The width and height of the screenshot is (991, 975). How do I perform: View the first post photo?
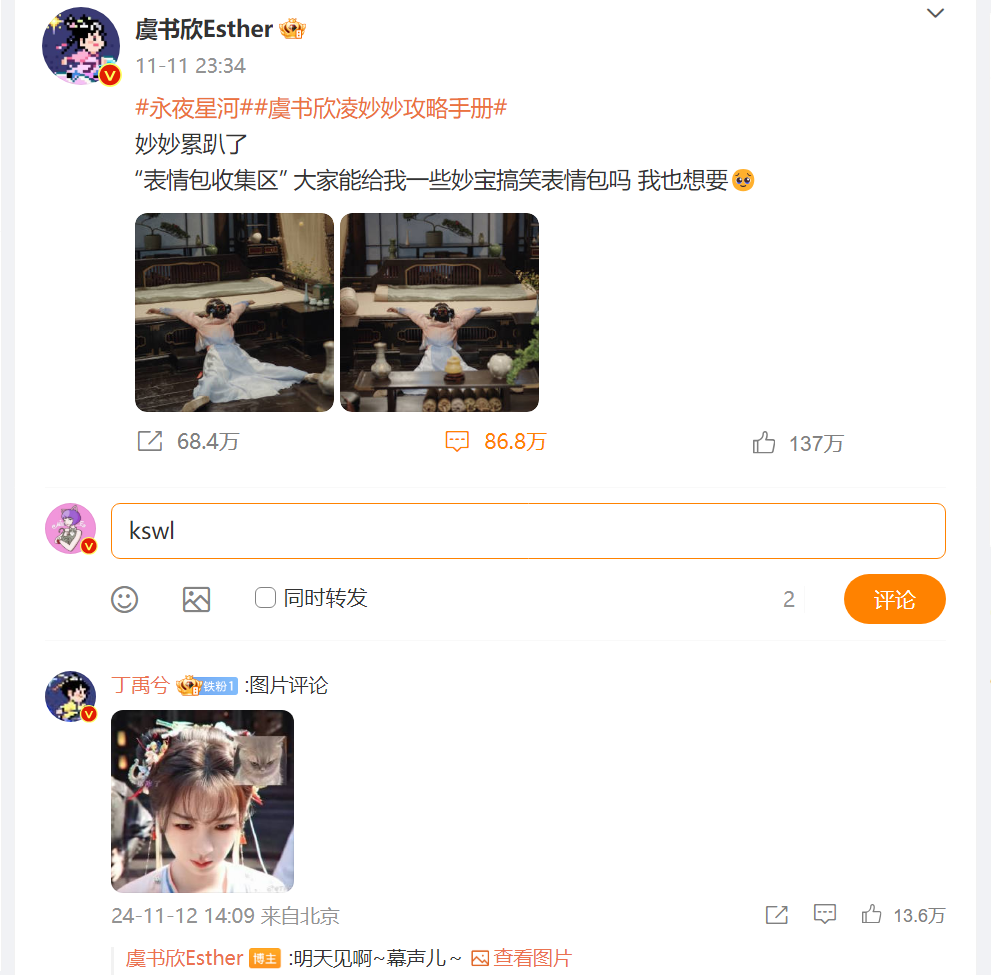click(234, 312)
